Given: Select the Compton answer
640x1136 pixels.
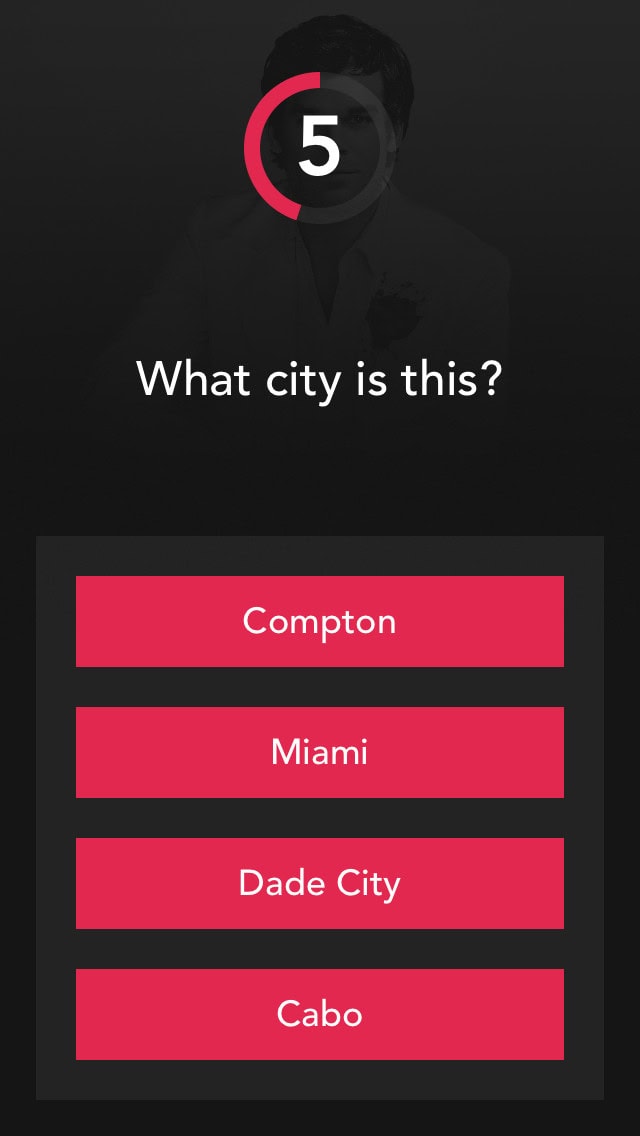Looking at the screenshot, I should click(x=320, y=621).
